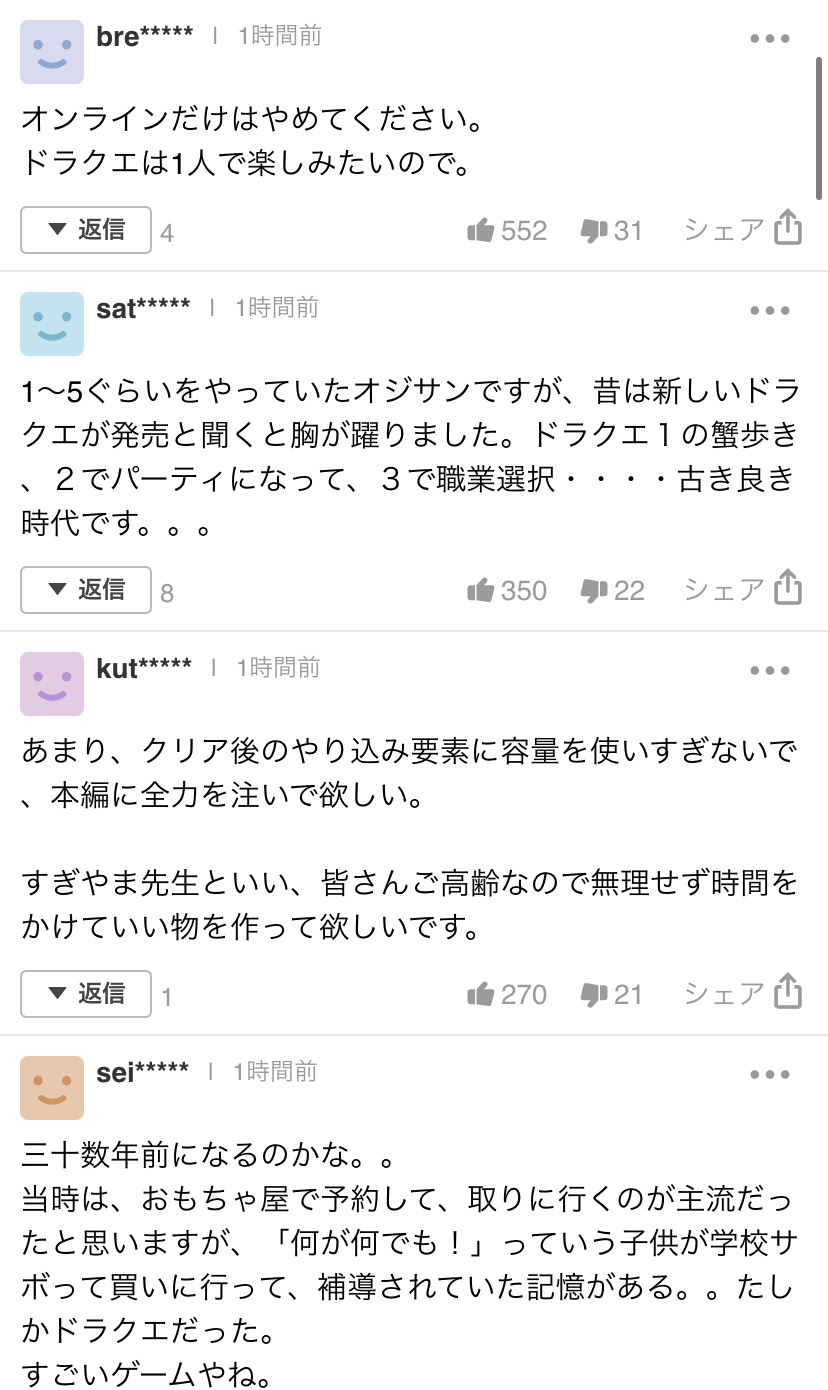
Task: Expand replies to kut*****'s comment
Action: pos(86,994)
